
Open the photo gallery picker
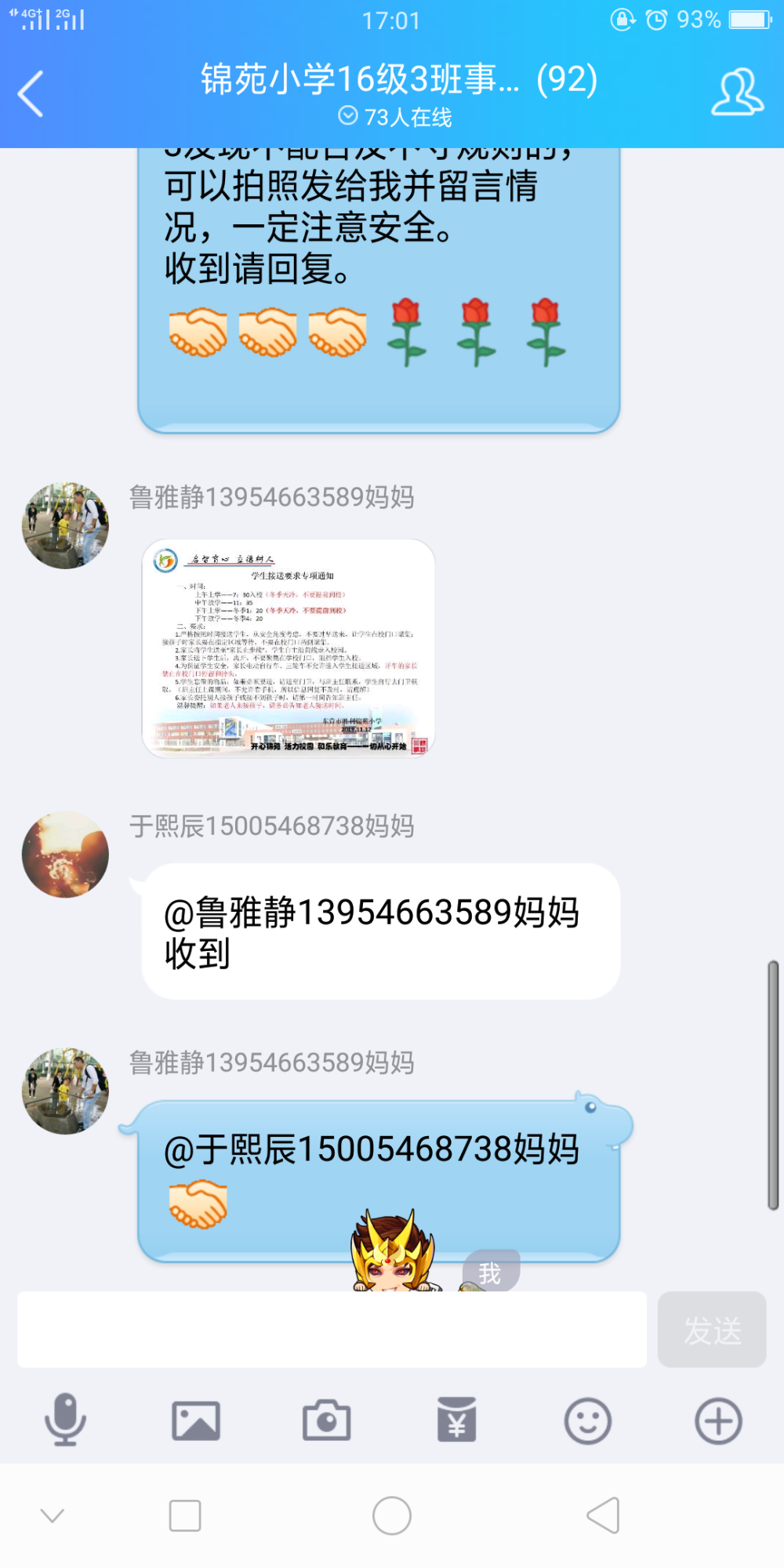click(196, 1421)
